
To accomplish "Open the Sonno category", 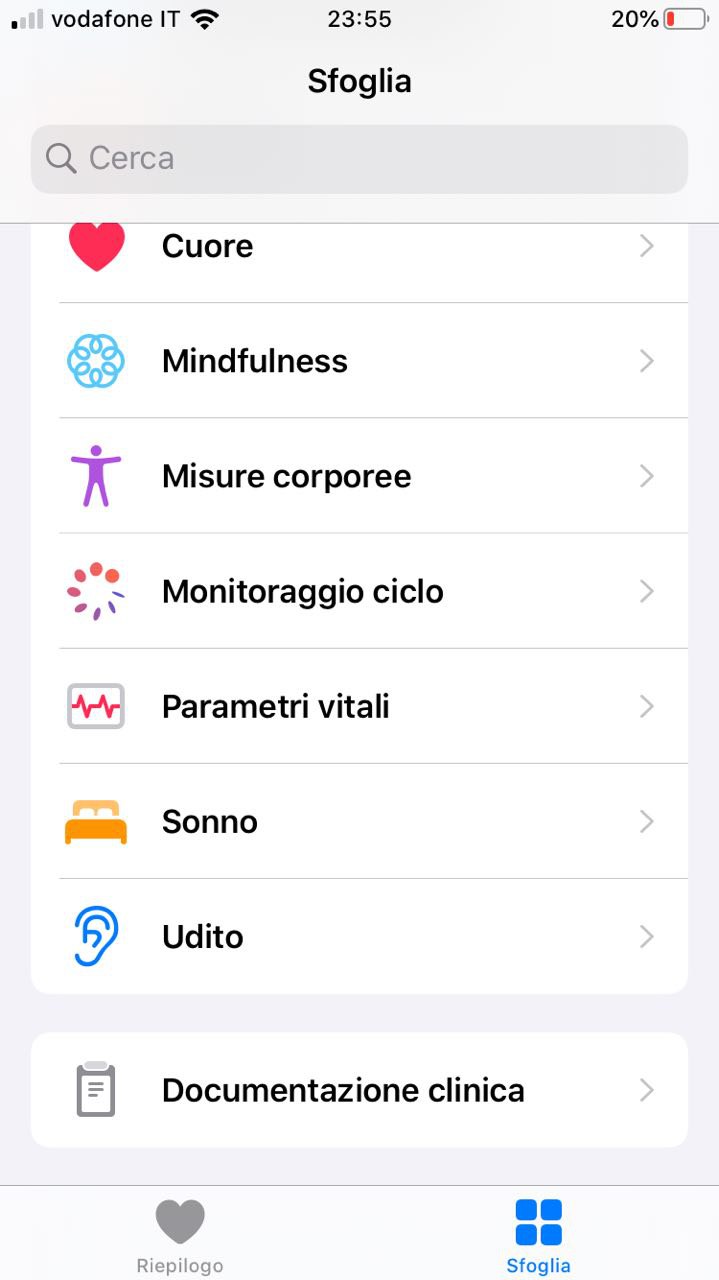I will (x=359, y=821).
